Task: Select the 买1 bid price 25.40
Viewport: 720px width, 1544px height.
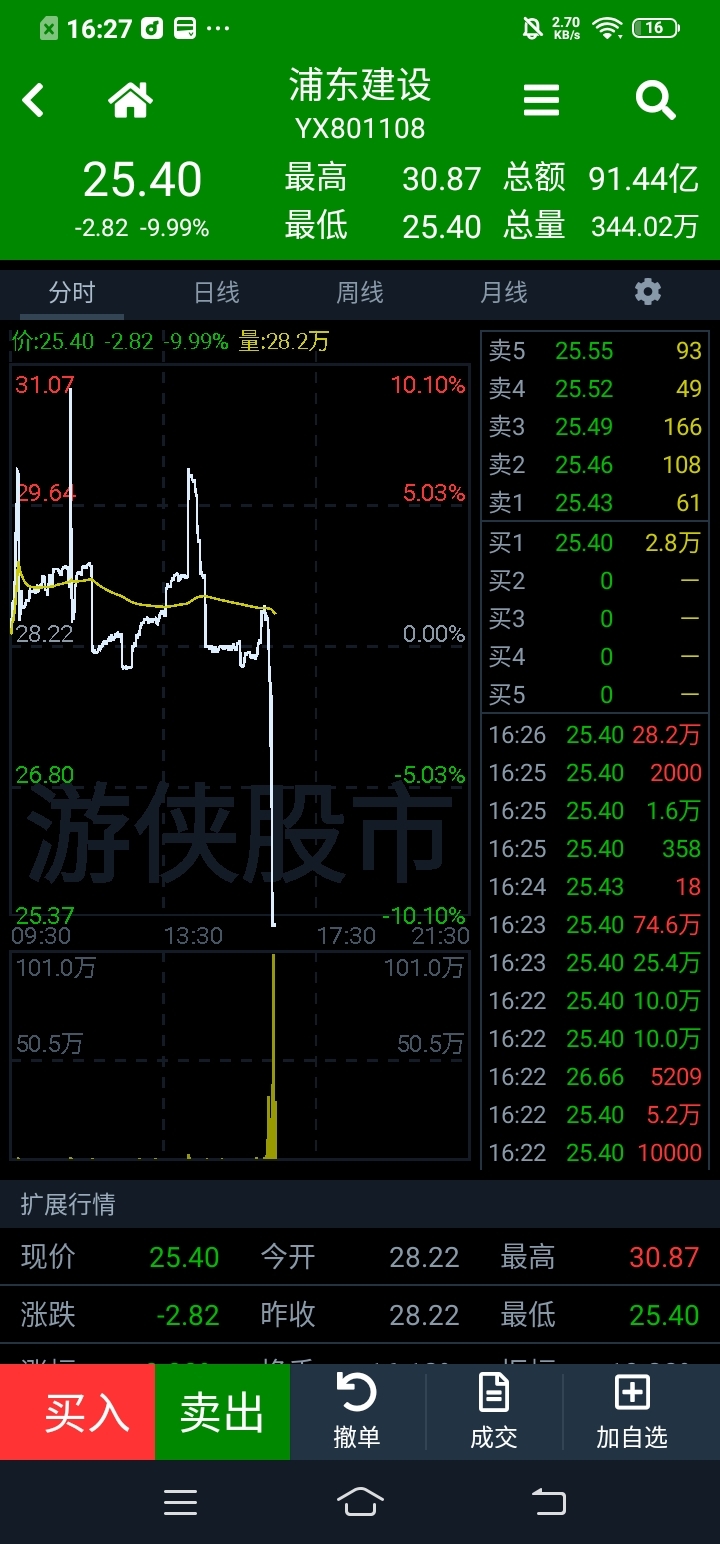Action: (x=584, y=543)
